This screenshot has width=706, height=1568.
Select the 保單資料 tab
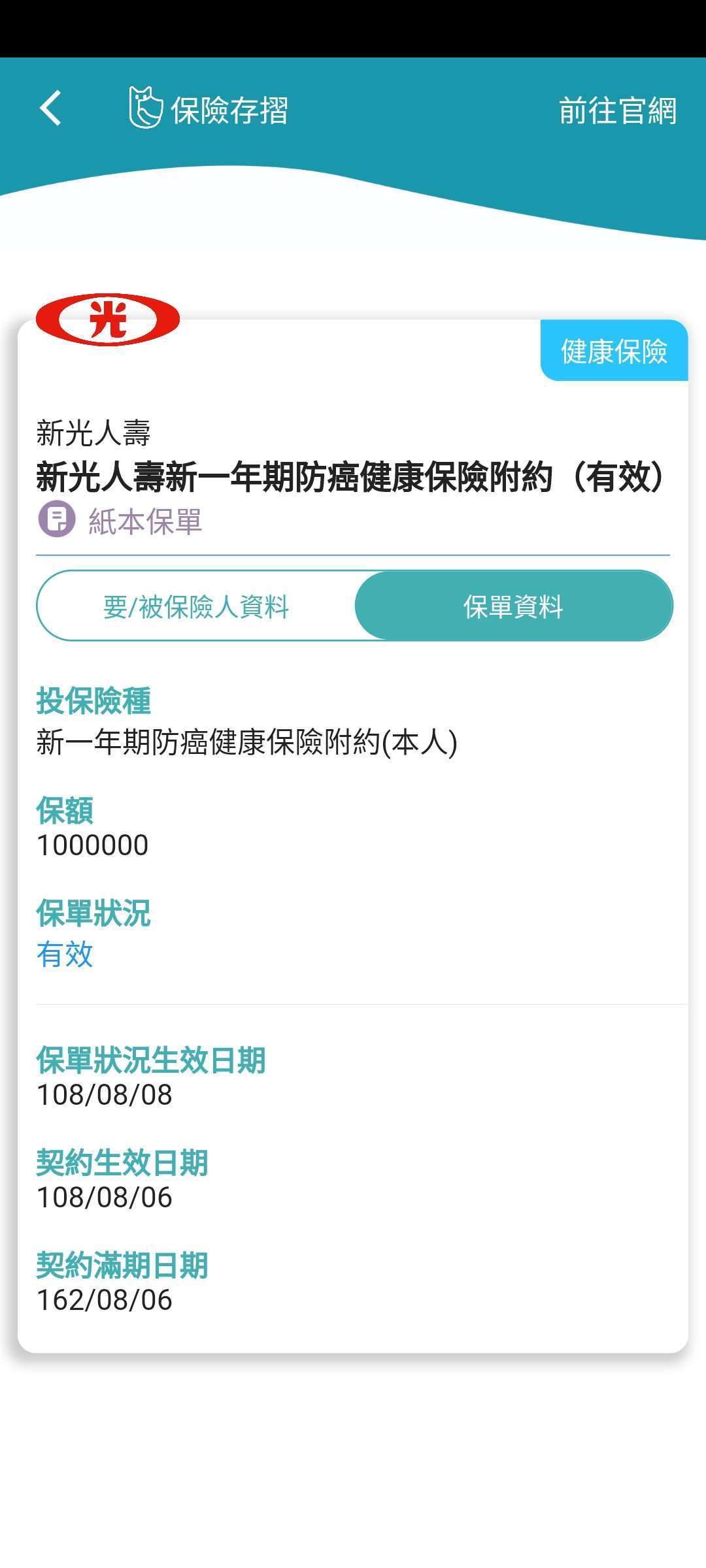(513, 606)
